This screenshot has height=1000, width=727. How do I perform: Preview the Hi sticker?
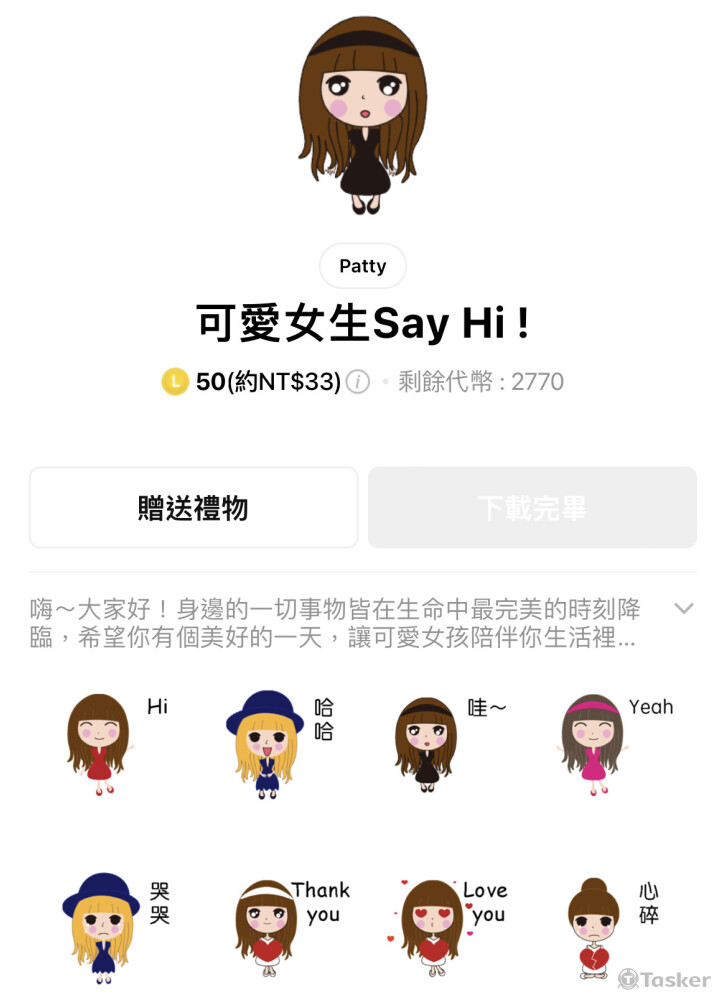pyautogui.click(x=105, y=742)
